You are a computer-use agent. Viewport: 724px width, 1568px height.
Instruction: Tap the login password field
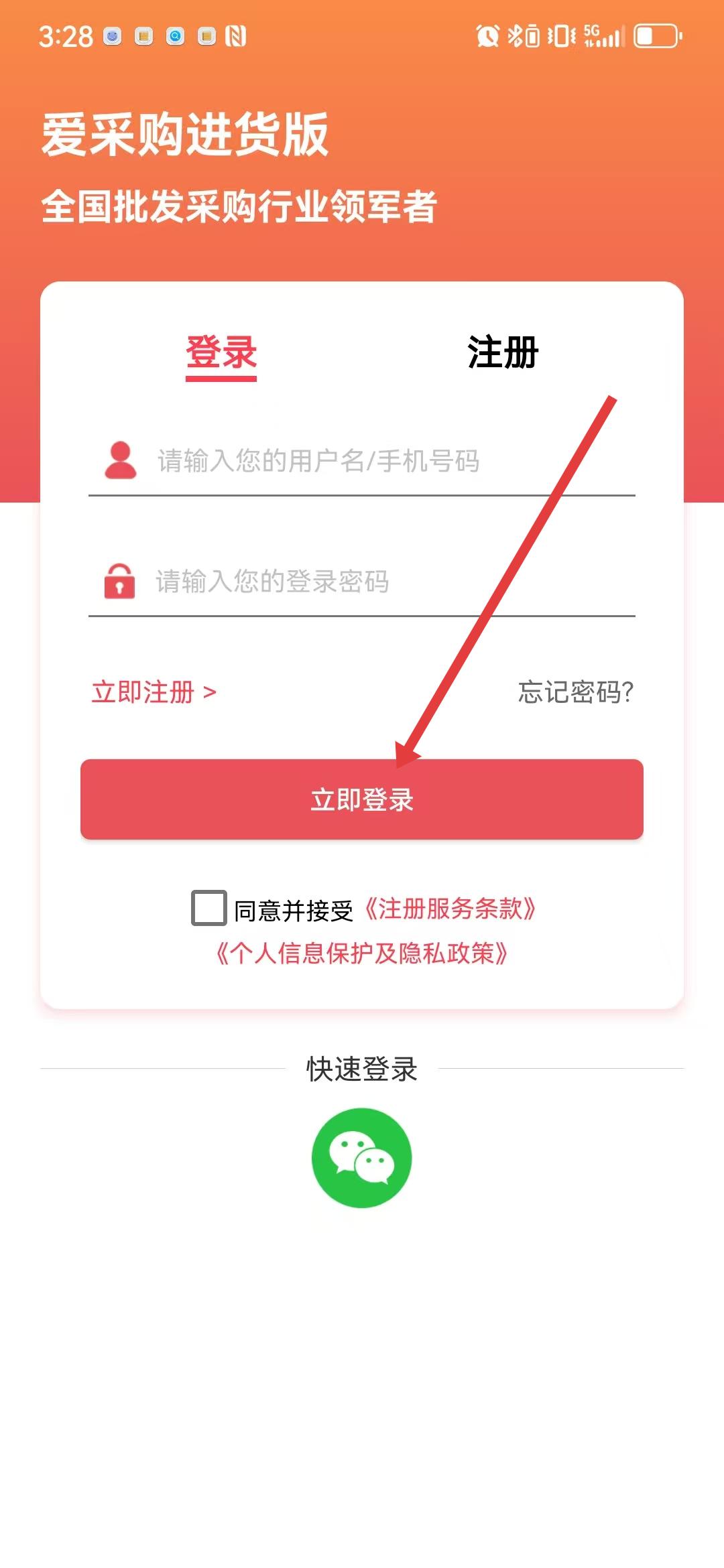[x=362, y=581]
